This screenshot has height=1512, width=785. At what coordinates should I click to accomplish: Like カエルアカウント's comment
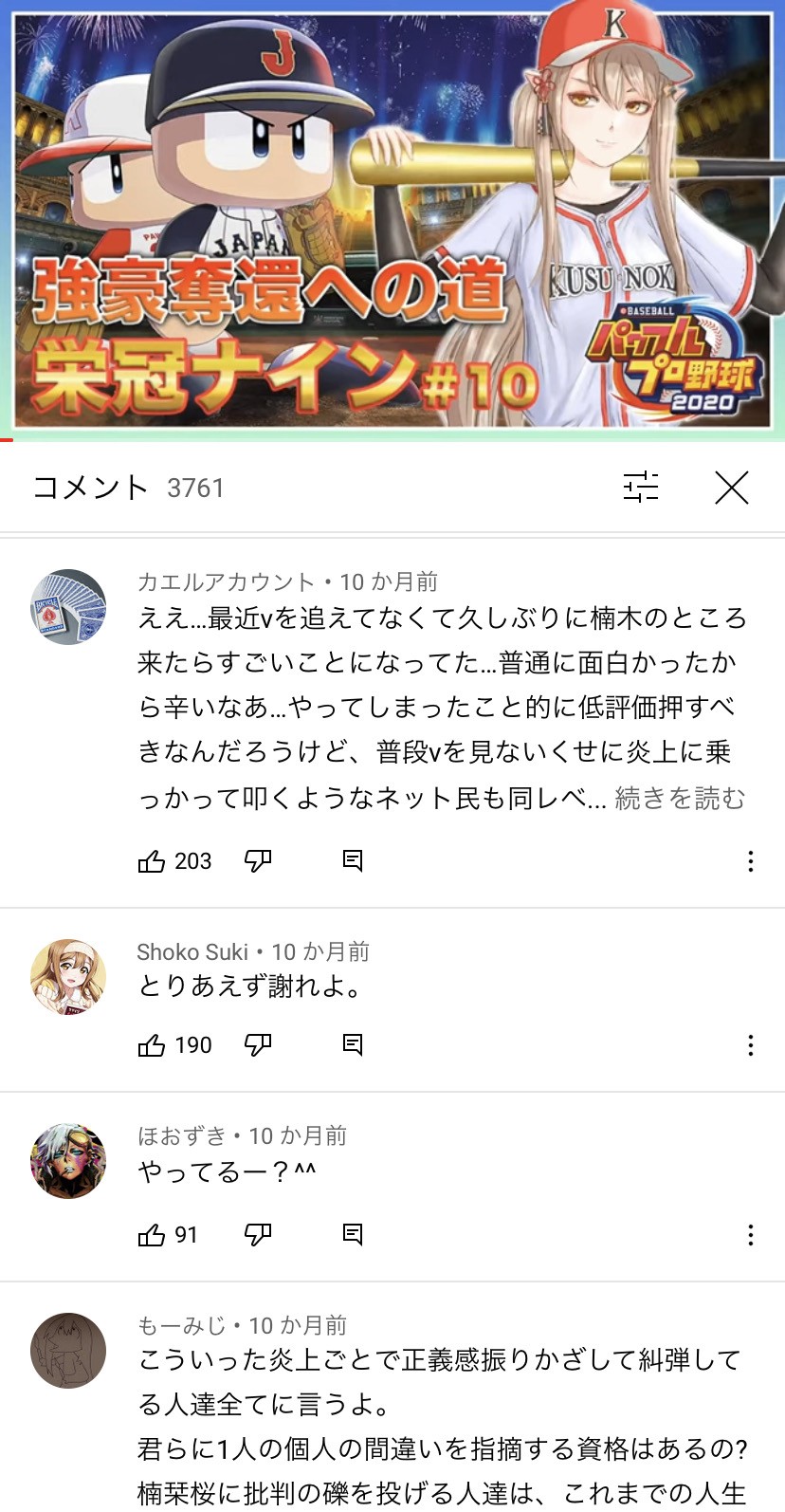(152, 861)
